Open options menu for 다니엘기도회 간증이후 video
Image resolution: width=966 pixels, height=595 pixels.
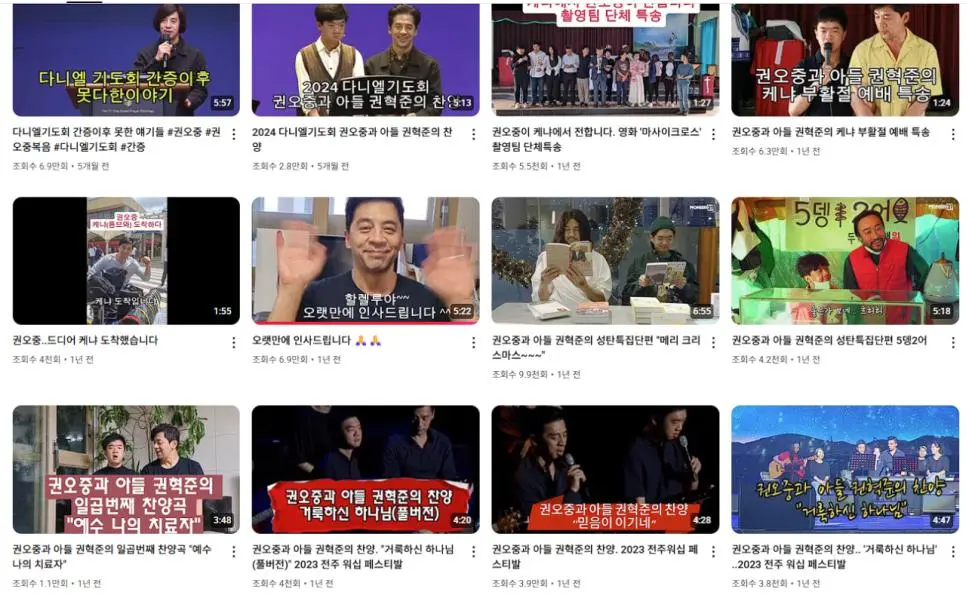(234, 135)
